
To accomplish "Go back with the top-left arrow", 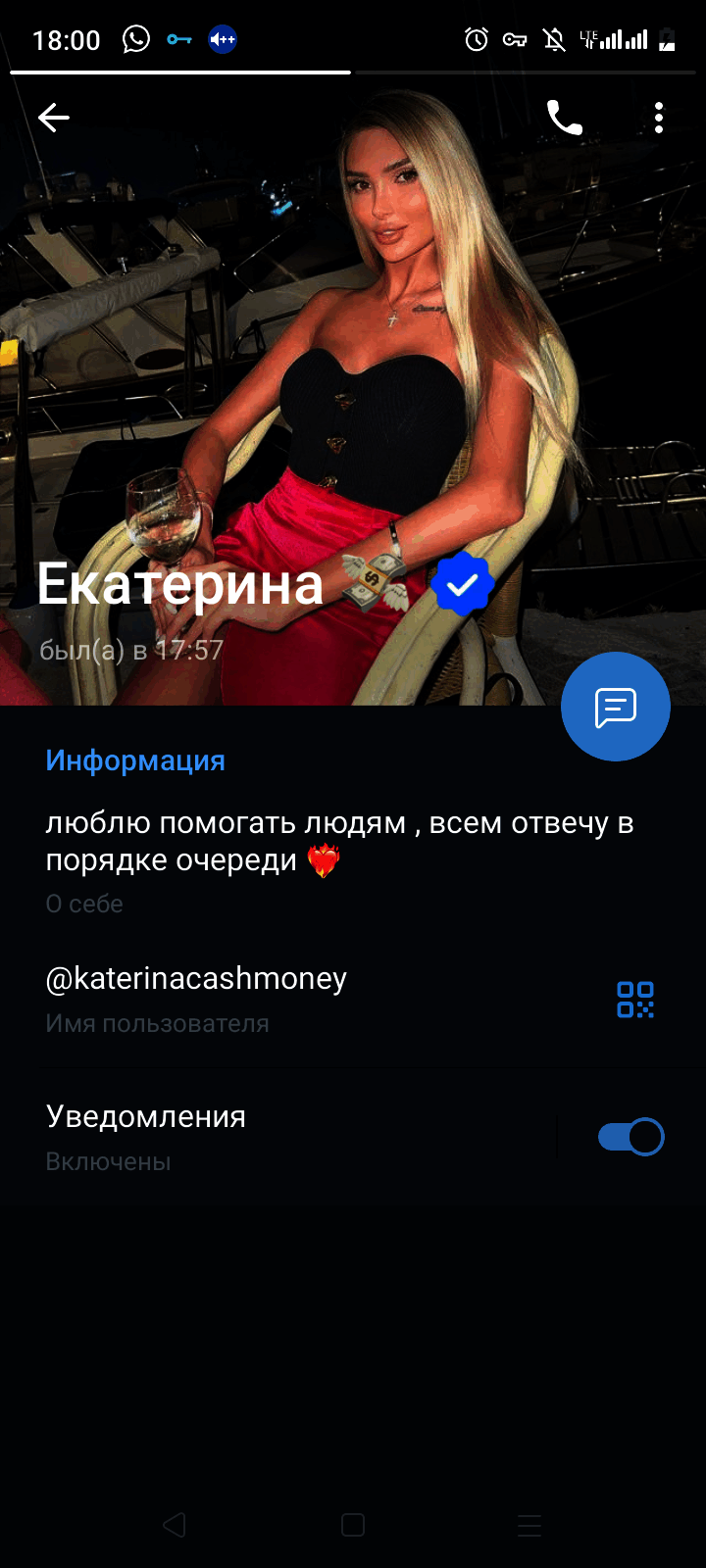I will pos(54,118).
